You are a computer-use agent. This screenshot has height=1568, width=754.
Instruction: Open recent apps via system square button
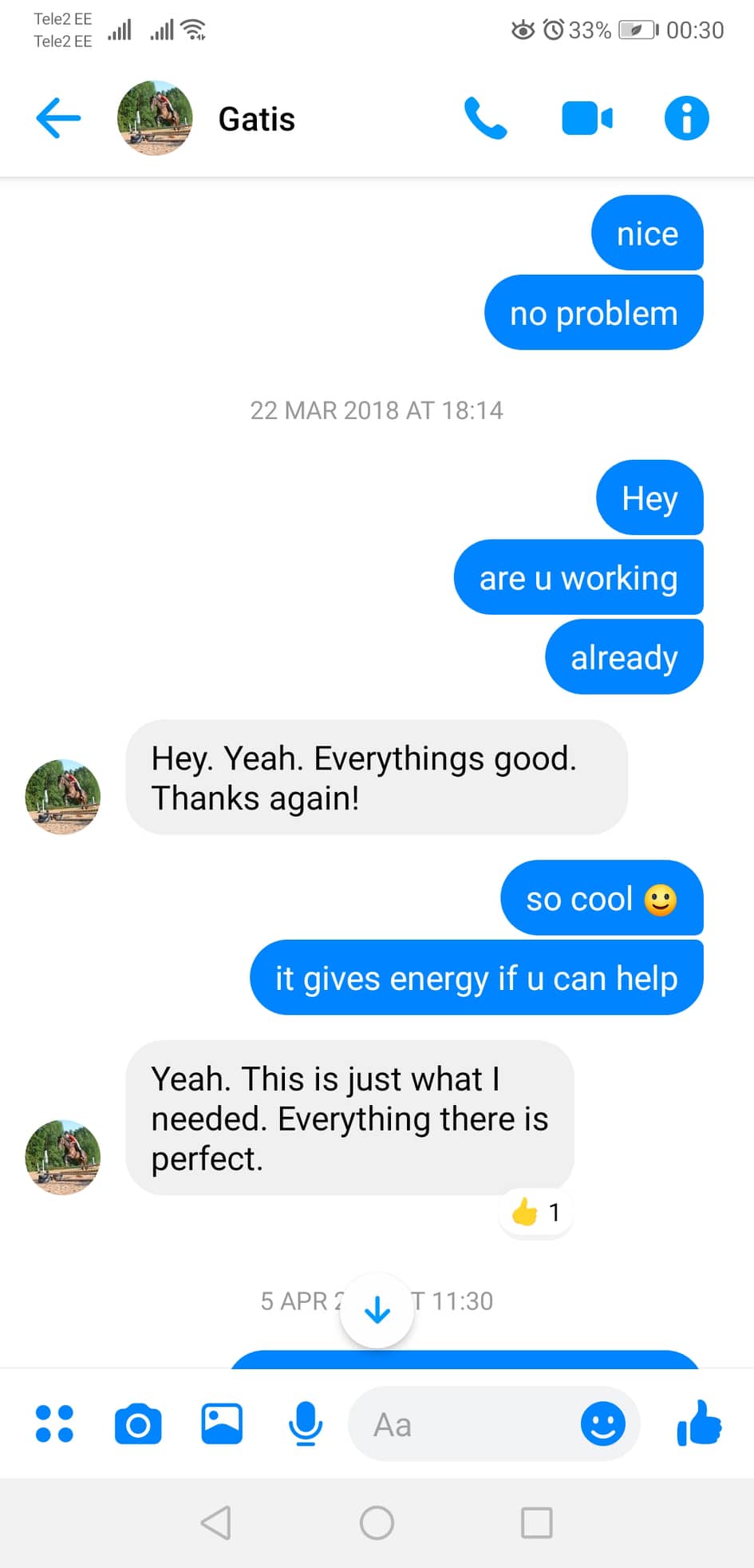tap(536, 1522)
